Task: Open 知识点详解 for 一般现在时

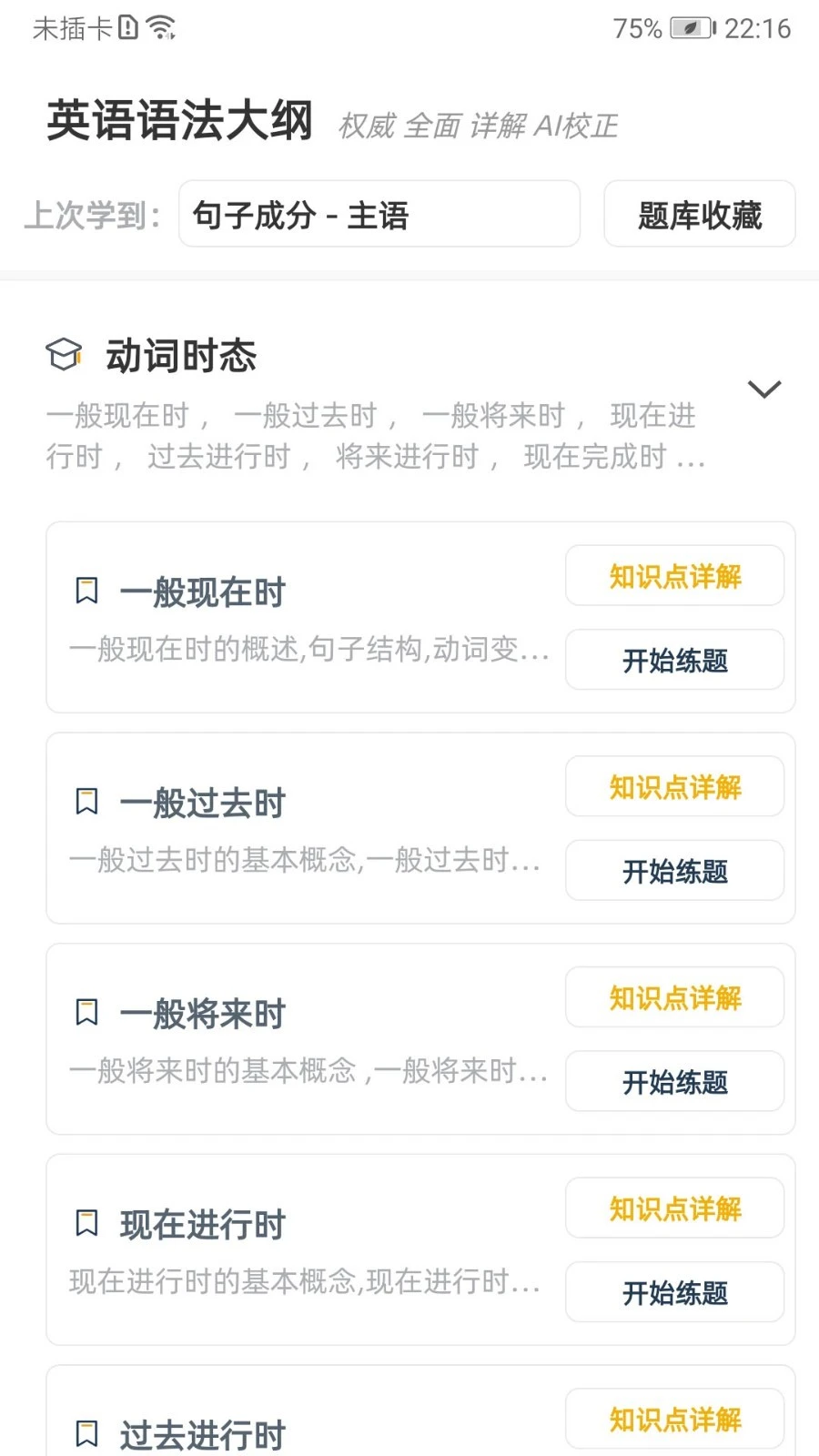Action: (x=673, y=576)
